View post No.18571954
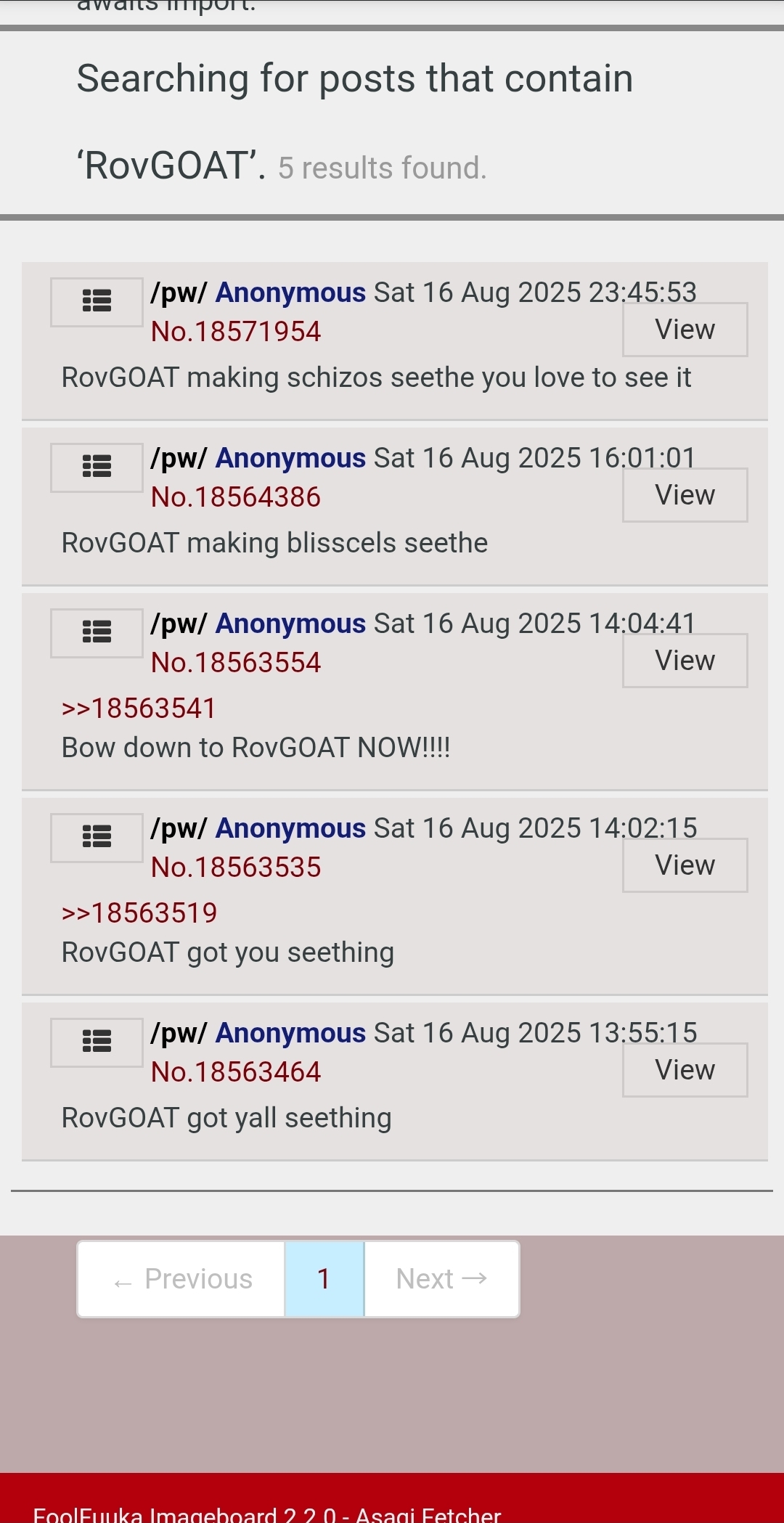 click(x=685, y=330)
